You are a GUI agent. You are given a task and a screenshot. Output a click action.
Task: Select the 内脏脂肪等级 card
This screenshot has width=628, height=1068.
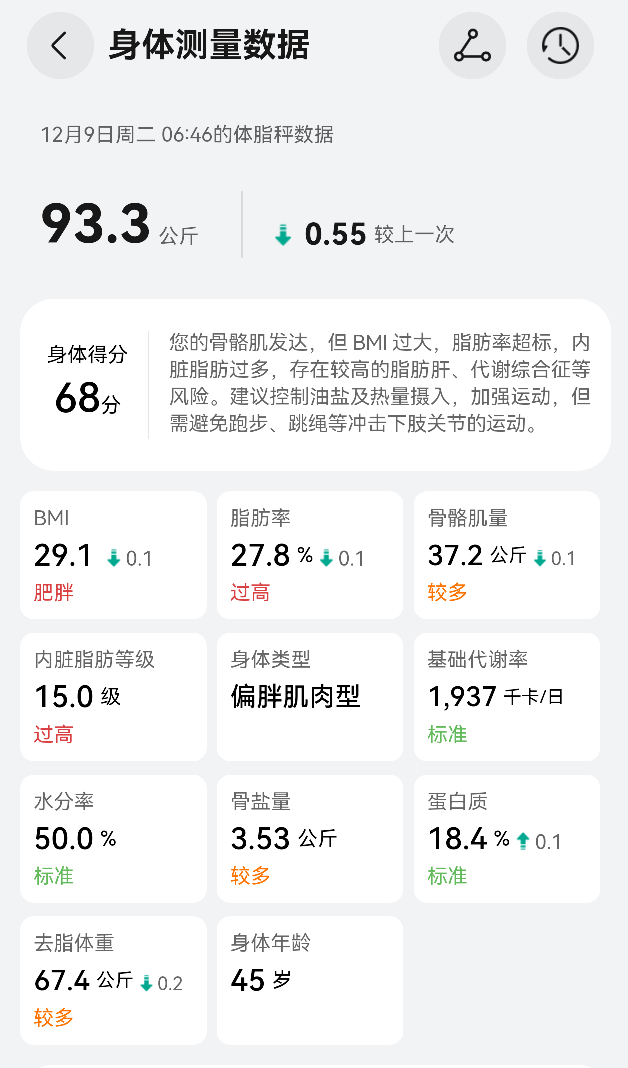click(x=113, y=697)
